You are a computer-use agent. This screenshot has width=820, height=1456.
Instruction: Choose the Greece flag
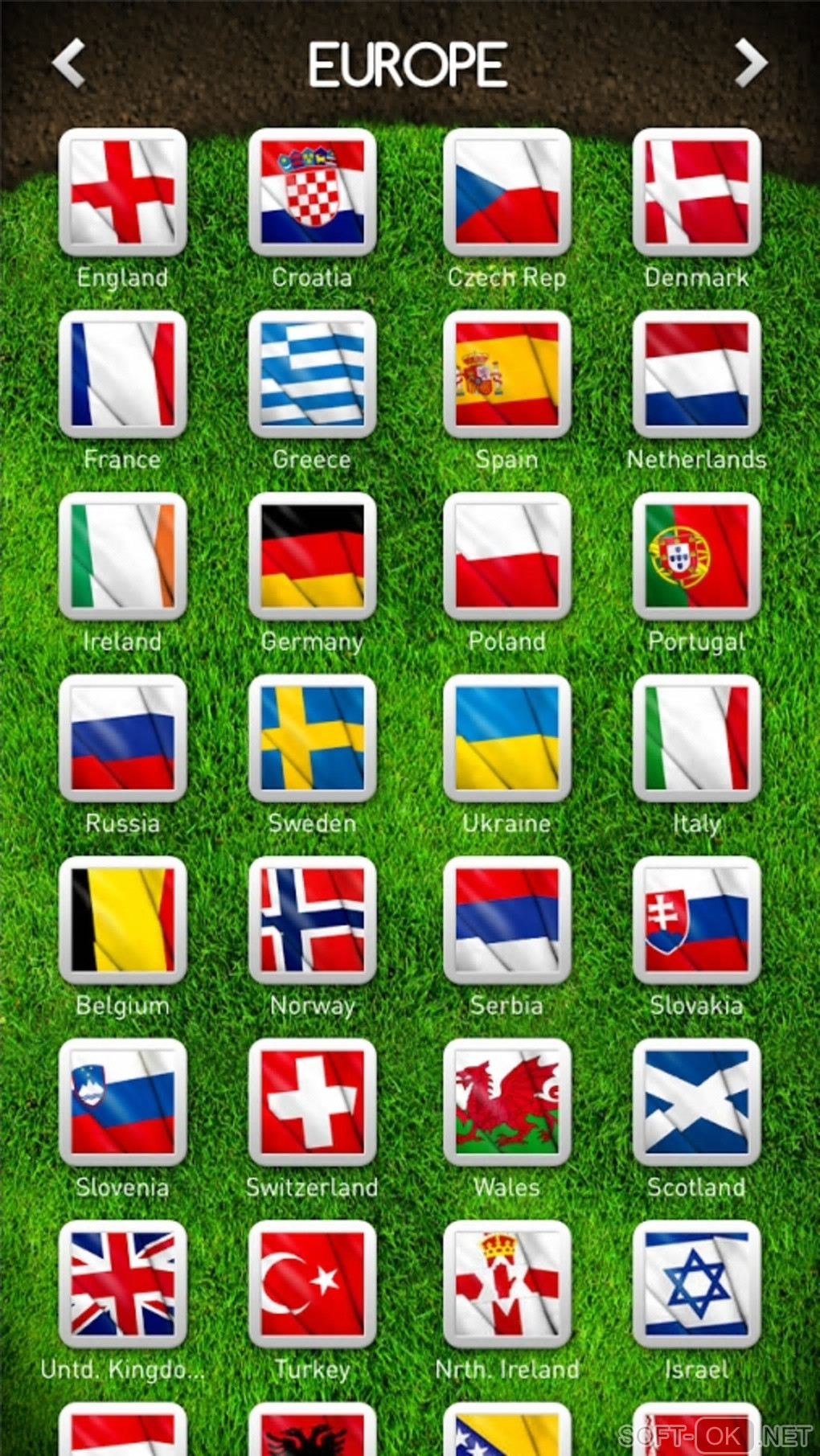[x=313, y=375]
